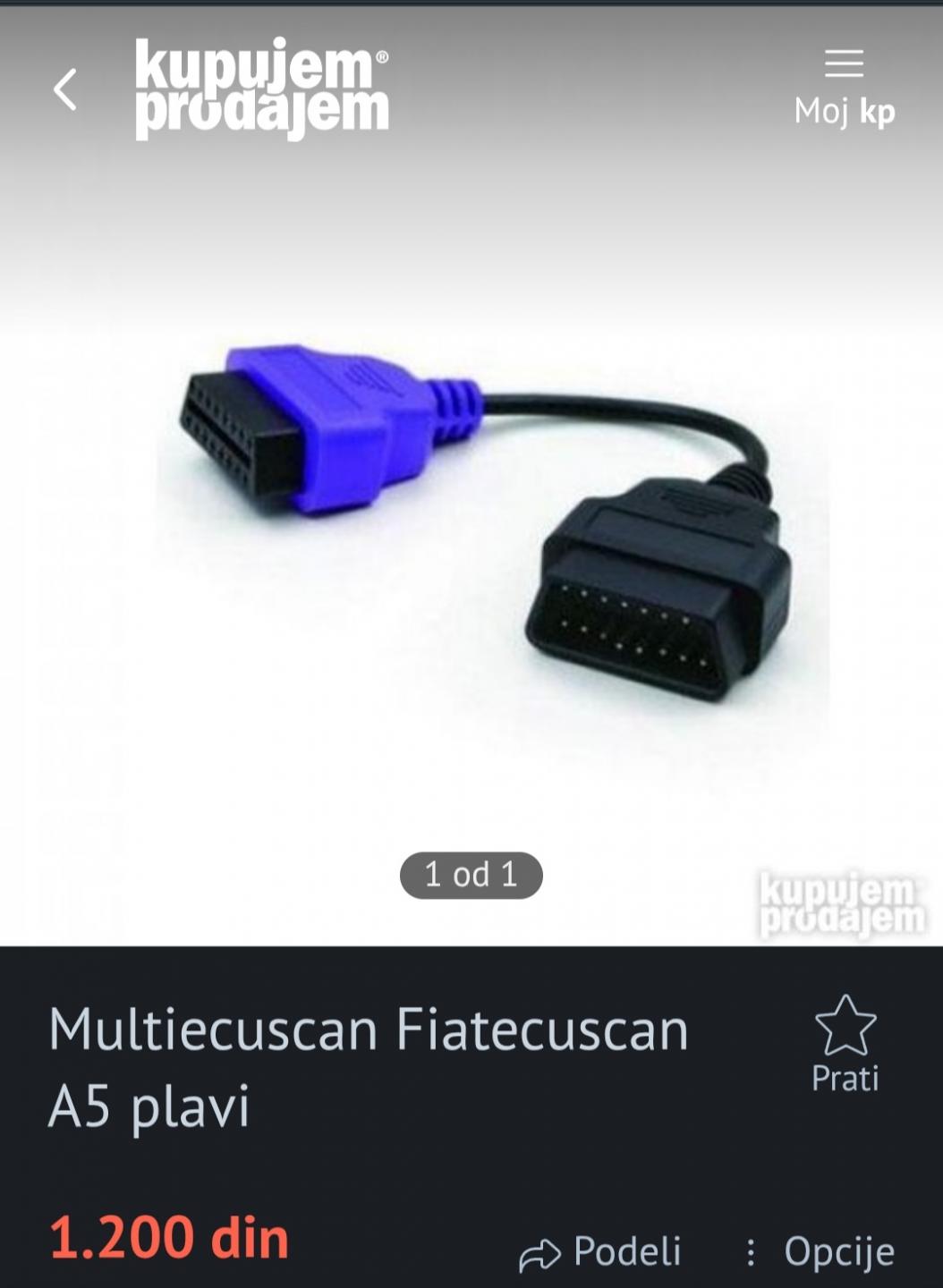Go back using the top arrow
943x1288 pixels.
point(64,89)
